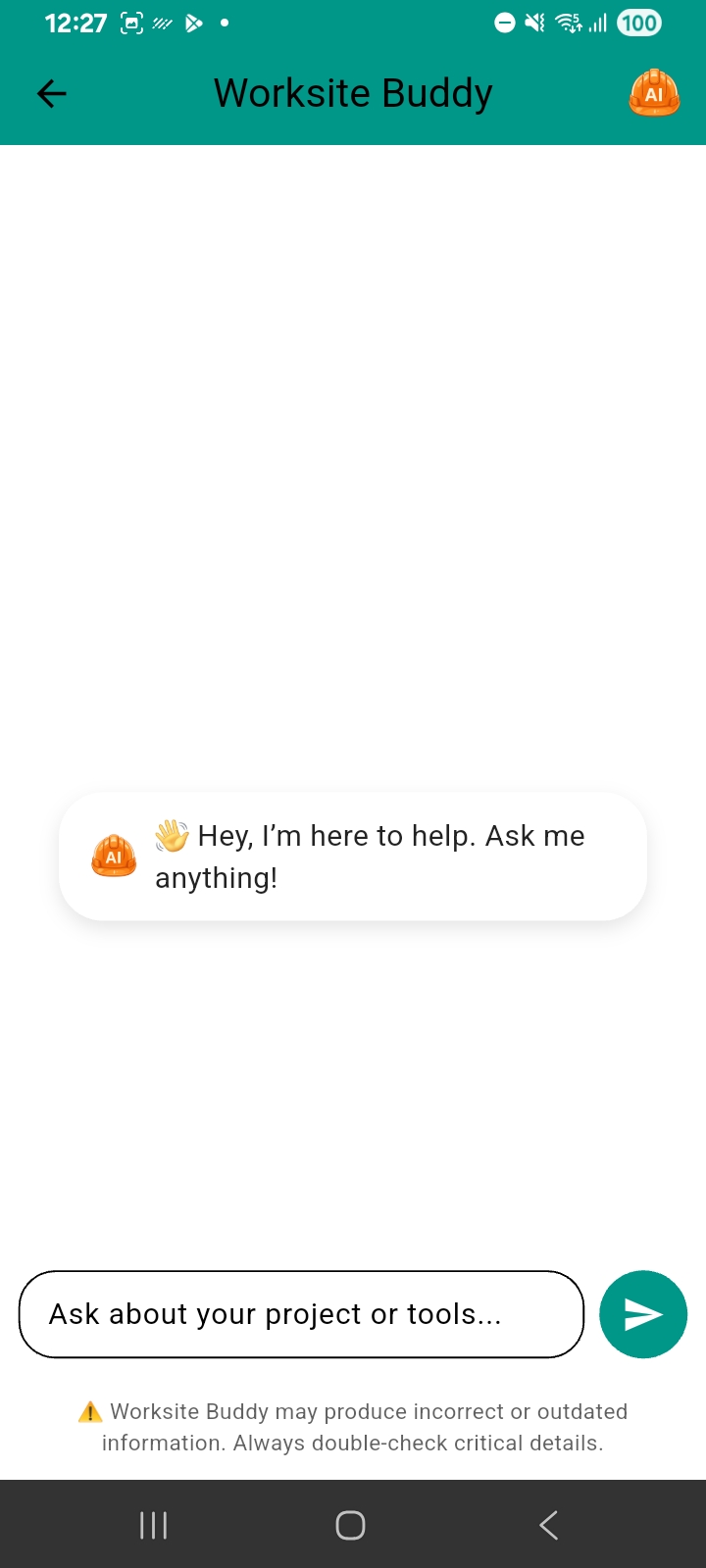Tap the home navigation button
706x1568 pixels.
(x=351, y=1525)
